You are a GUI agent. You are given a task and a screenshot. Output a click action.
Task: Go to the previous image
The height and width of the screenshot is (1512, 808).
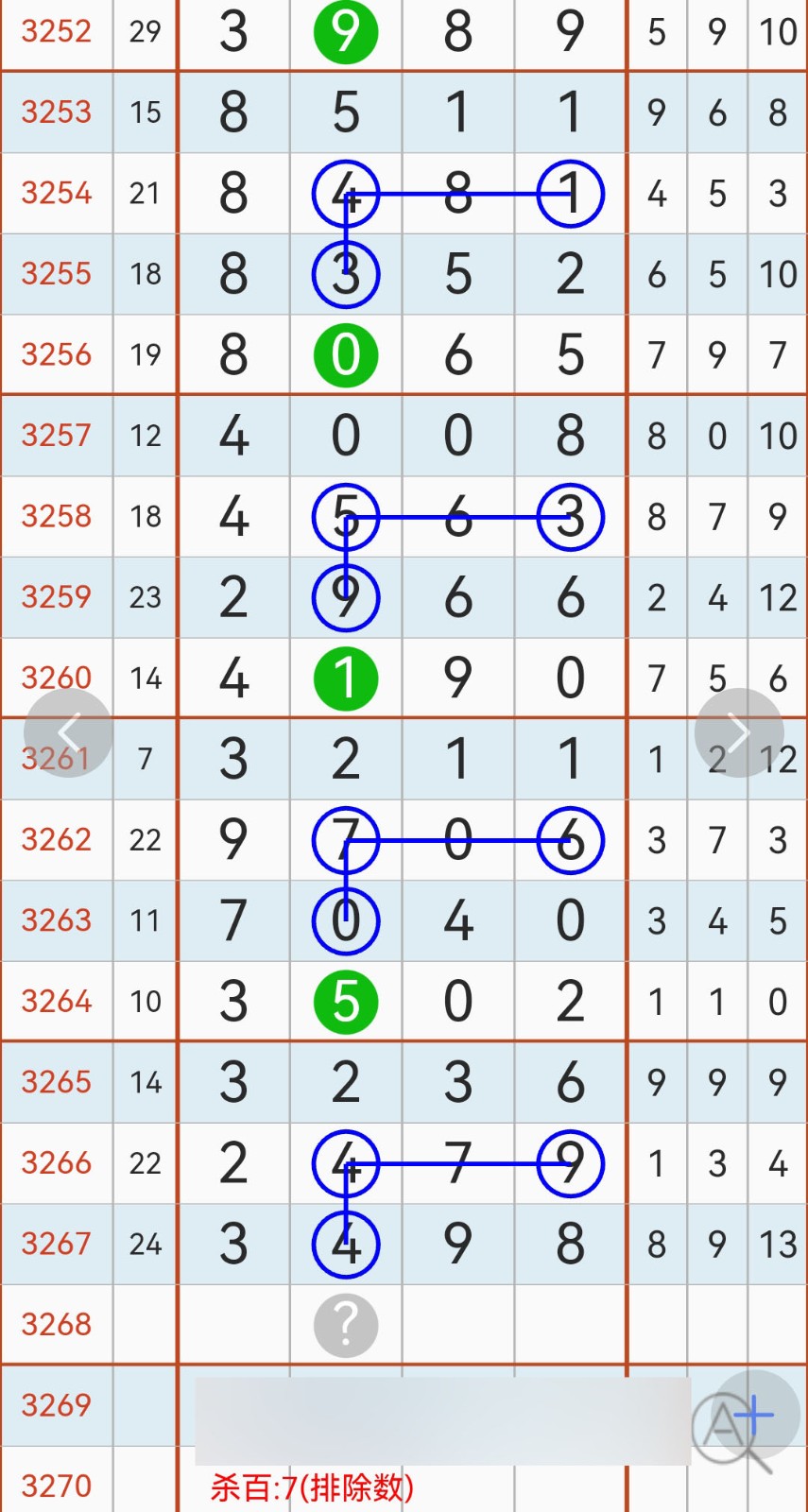pos(68,732)
